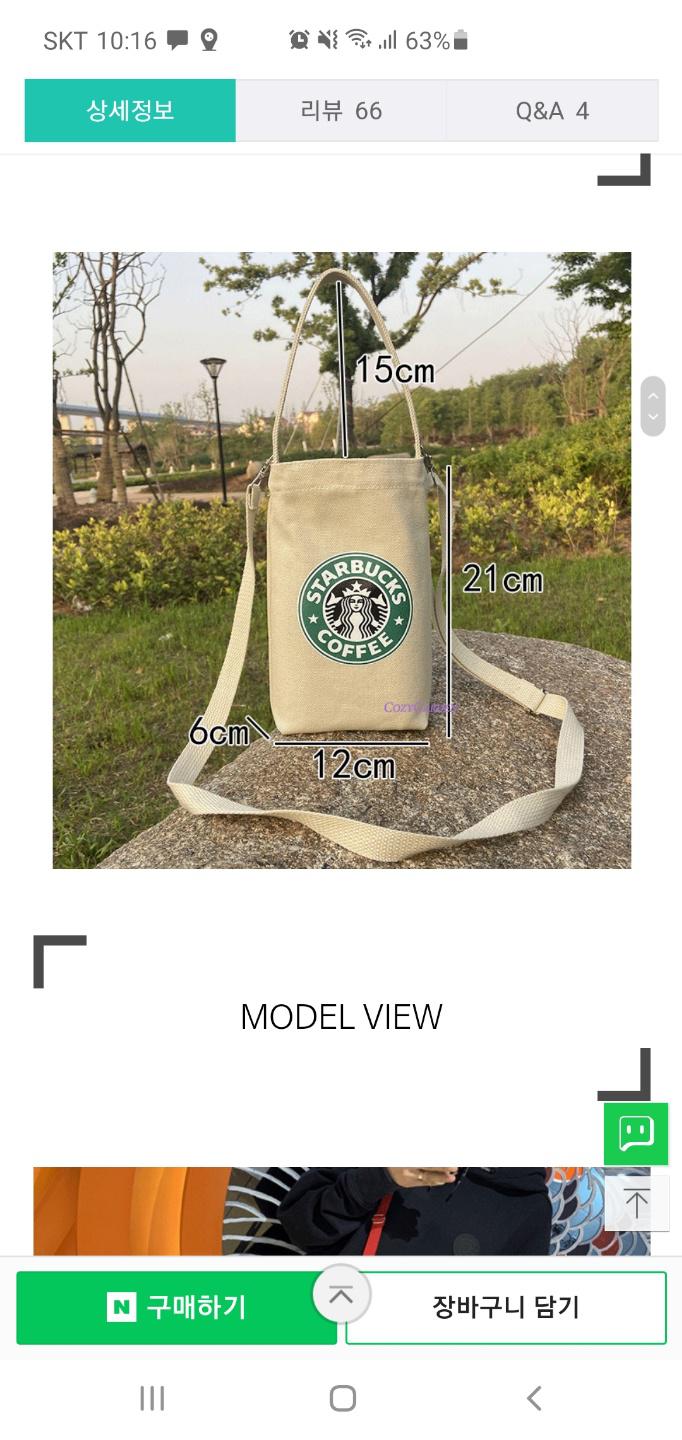Open recent apps from the navigation bar
This screenshot has width=682, height=1440.
(x=152, y=1398)
